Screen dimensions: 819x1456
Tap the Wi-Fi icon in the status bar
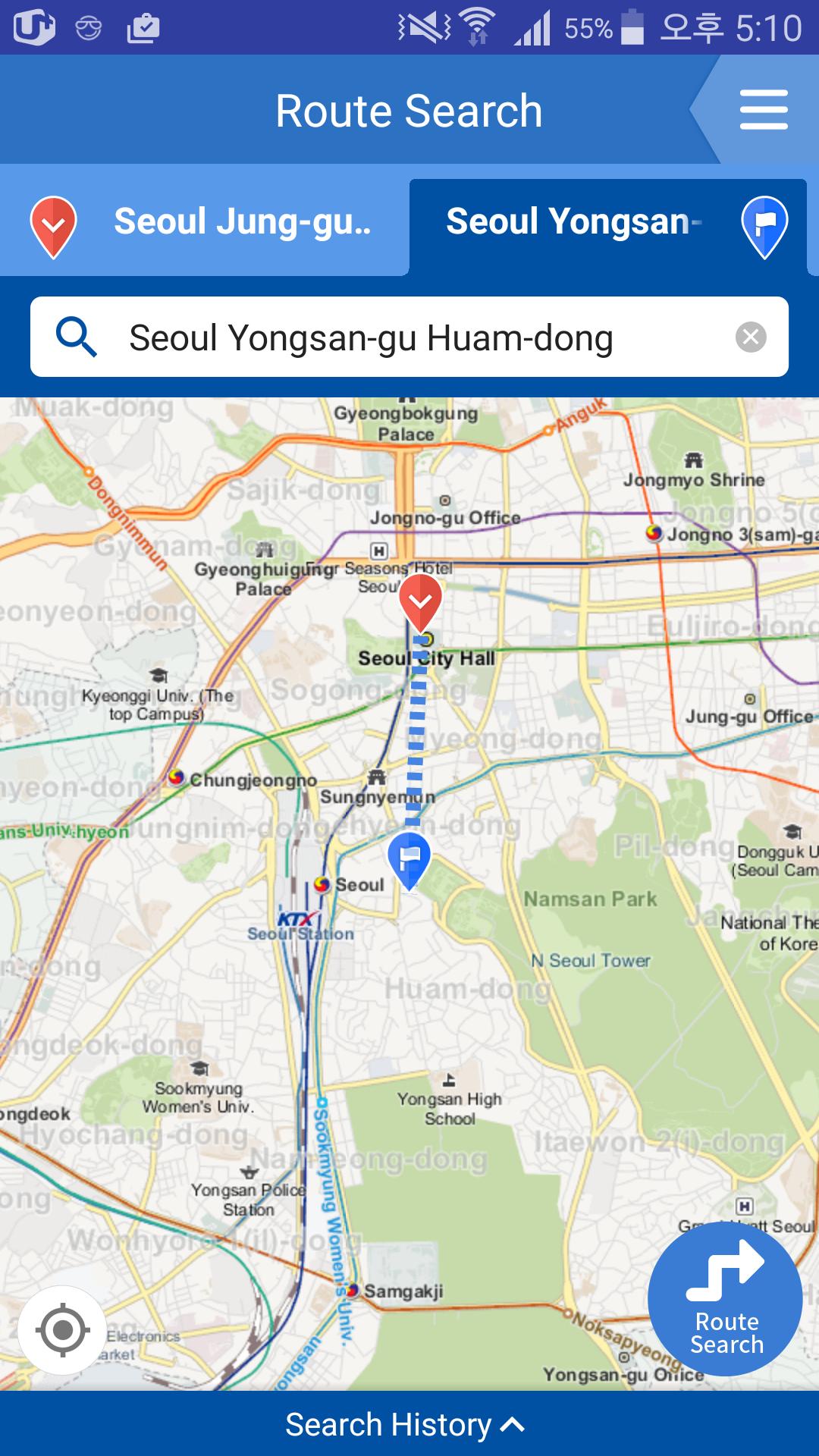476,21
